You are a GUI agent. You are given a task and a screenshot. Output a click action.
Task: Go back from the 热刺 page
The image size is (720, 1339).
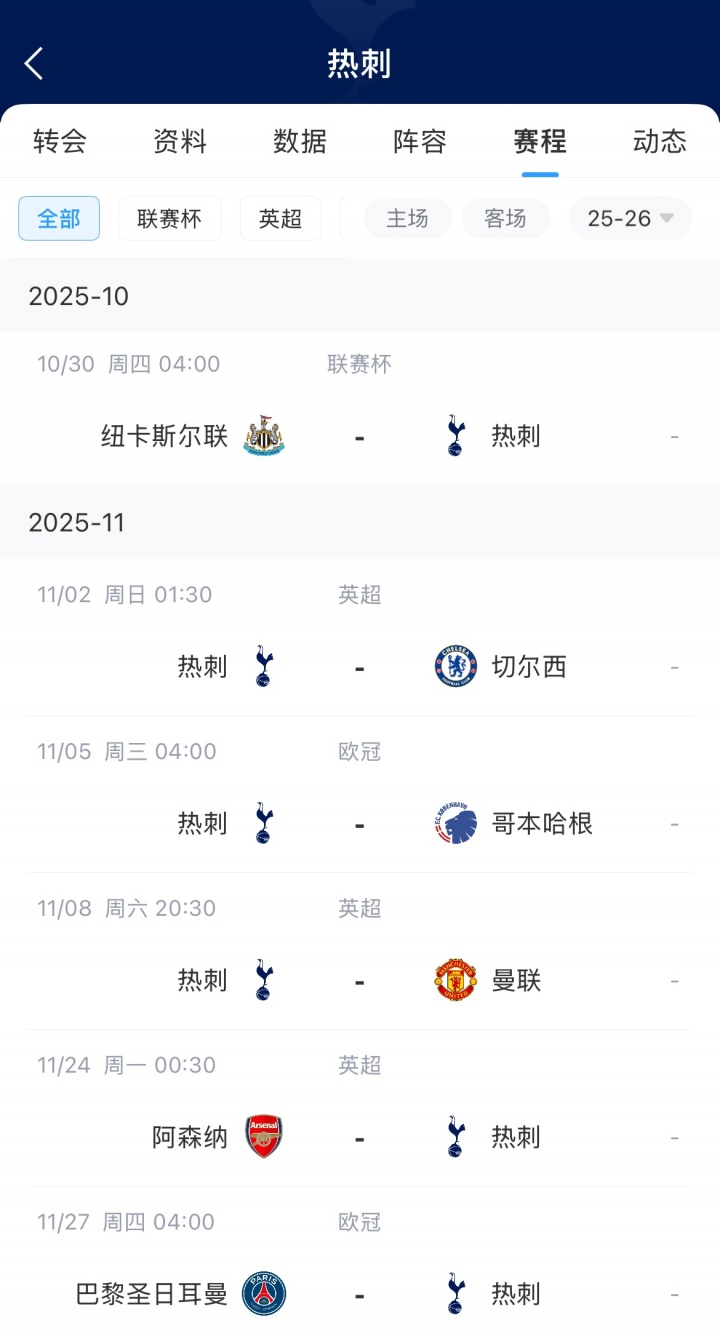click(x=34, y=64)
